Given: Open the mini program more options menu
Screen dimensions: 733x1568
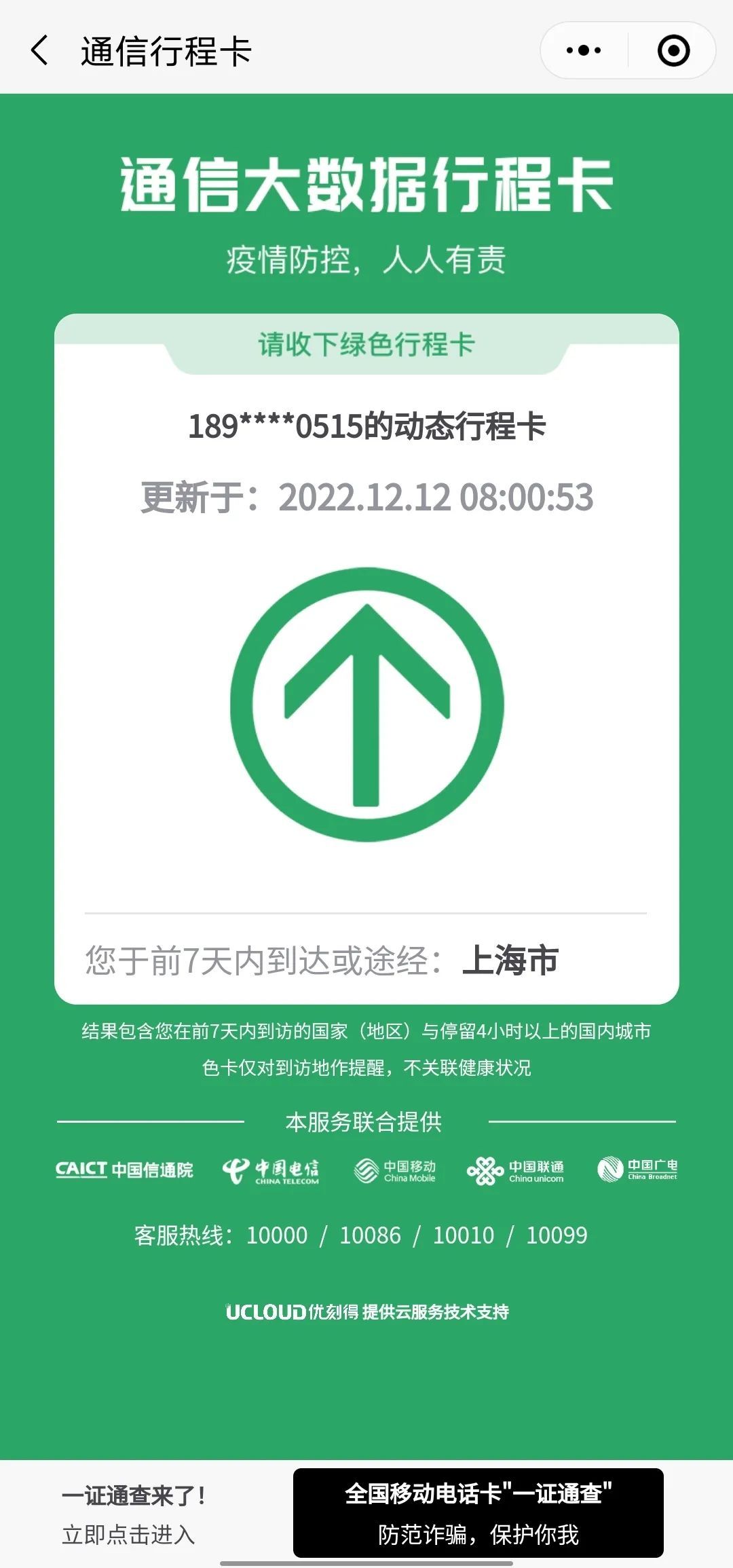Looking at the screenshot, I should click(584, 51).
